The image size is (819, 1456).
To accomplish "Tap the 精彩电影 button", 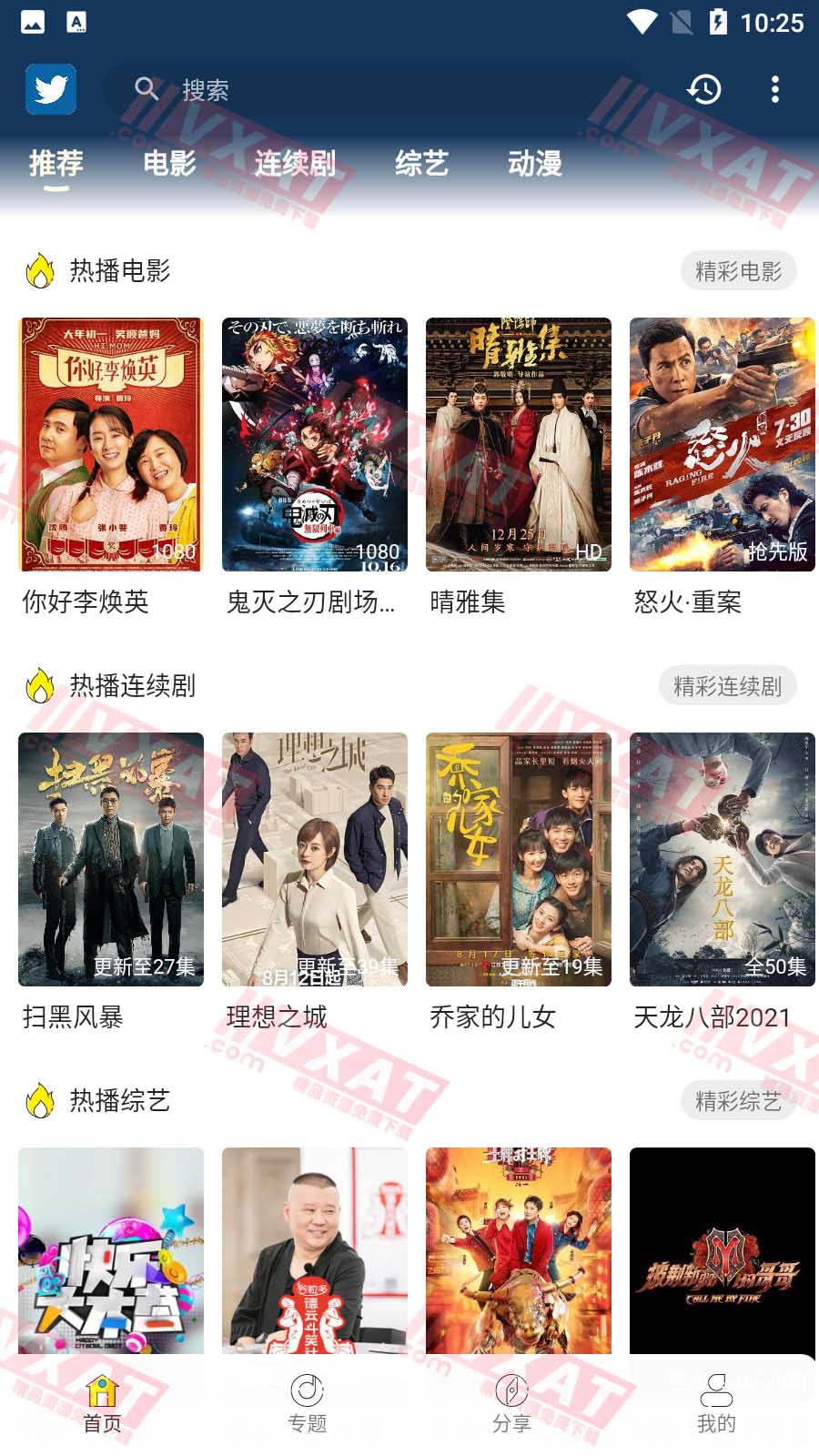I will click(738, 271).
